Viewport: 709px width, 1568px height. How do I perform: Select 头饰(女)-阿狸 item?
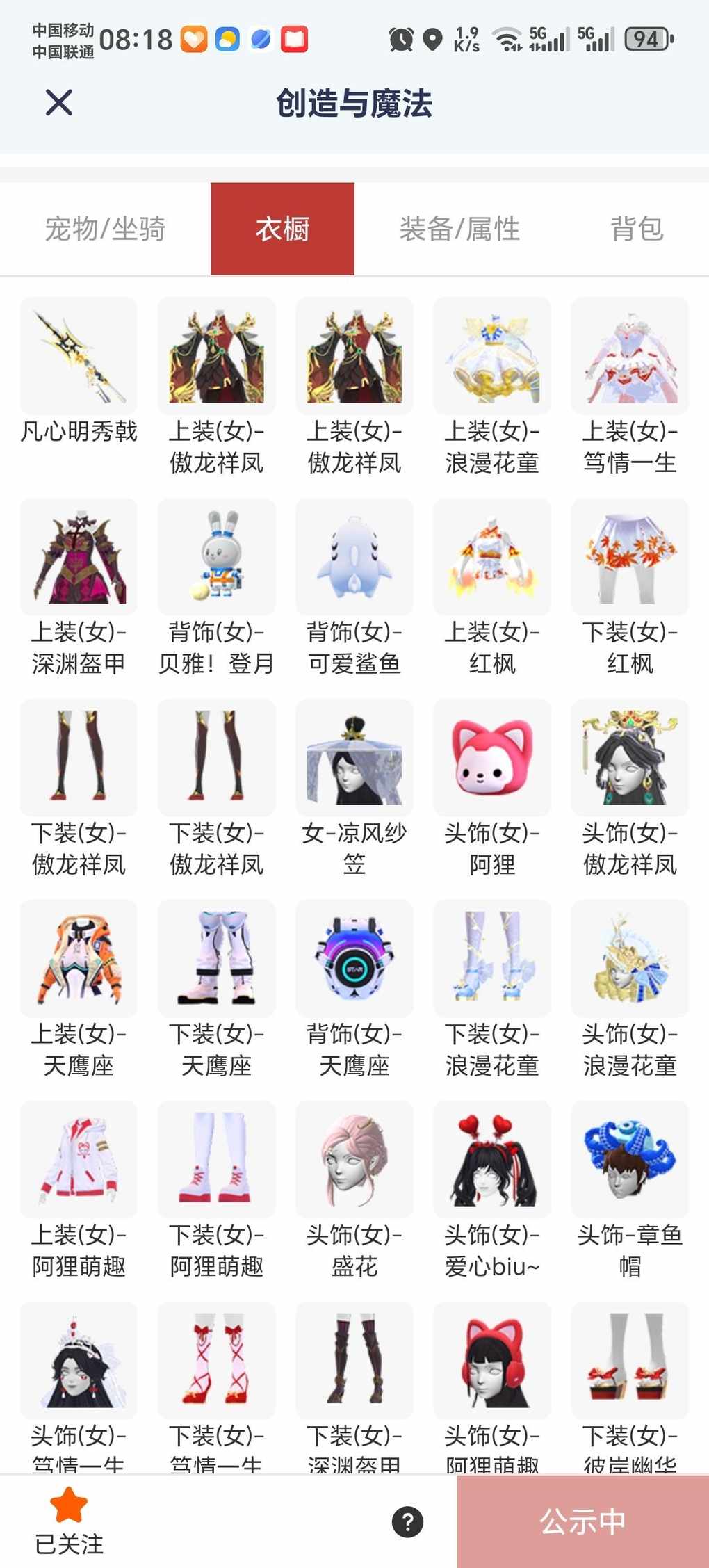[492, 758]
